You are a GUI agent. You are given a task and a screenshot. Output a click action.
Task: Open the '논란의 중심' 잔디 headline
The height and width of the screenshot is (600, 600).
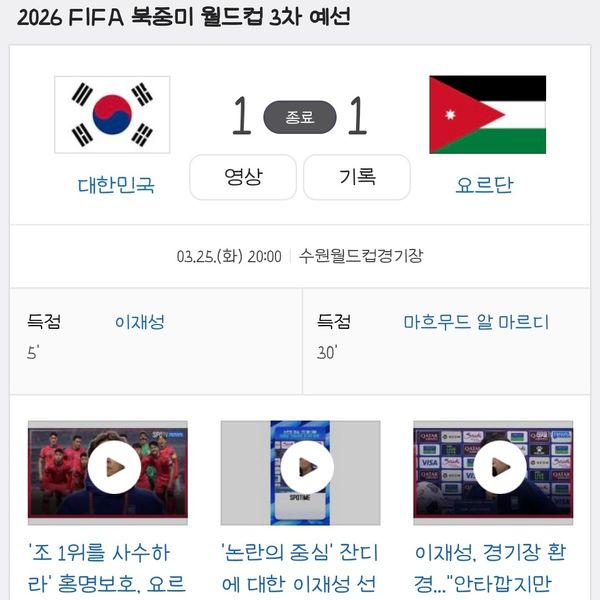pos(300,566)
